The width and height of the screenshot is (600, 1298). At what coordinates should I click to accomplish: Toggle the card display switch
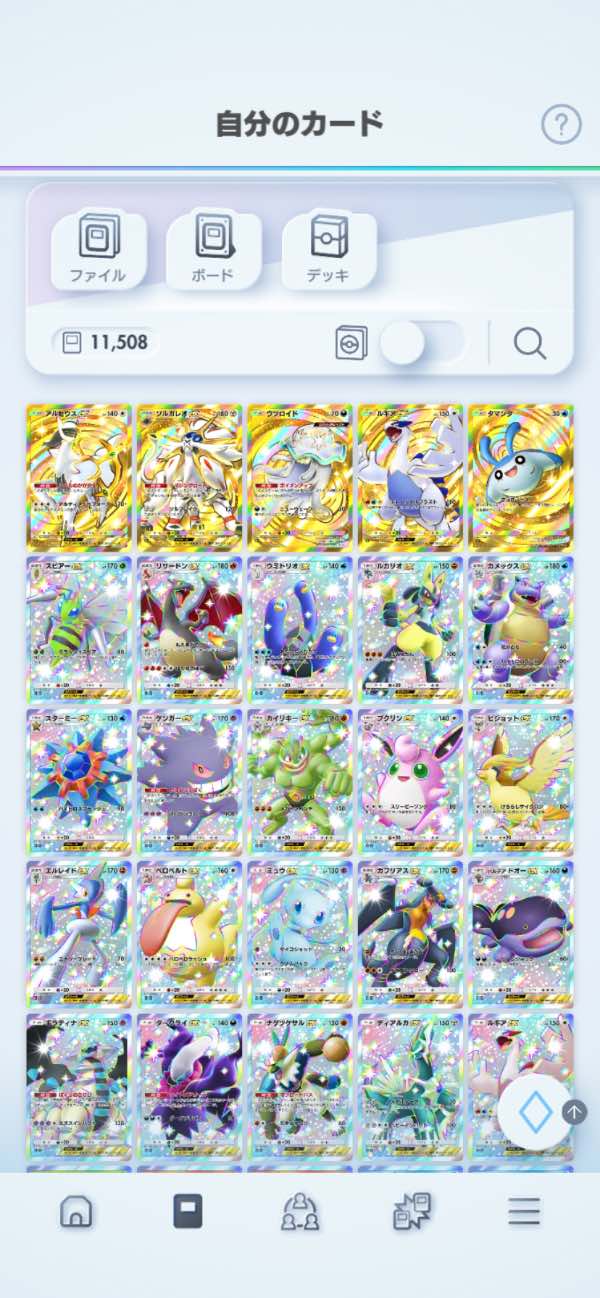coord(423,343)
